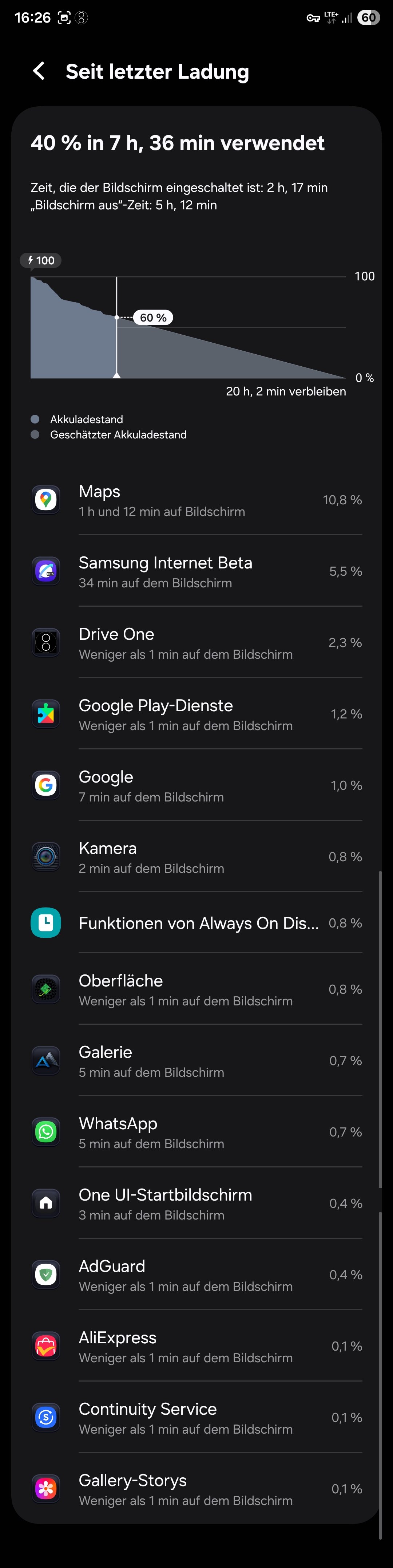The image size is (393, 1568).
Task: Open Continuity Service battery details
Action: [x=196, y=1418]
